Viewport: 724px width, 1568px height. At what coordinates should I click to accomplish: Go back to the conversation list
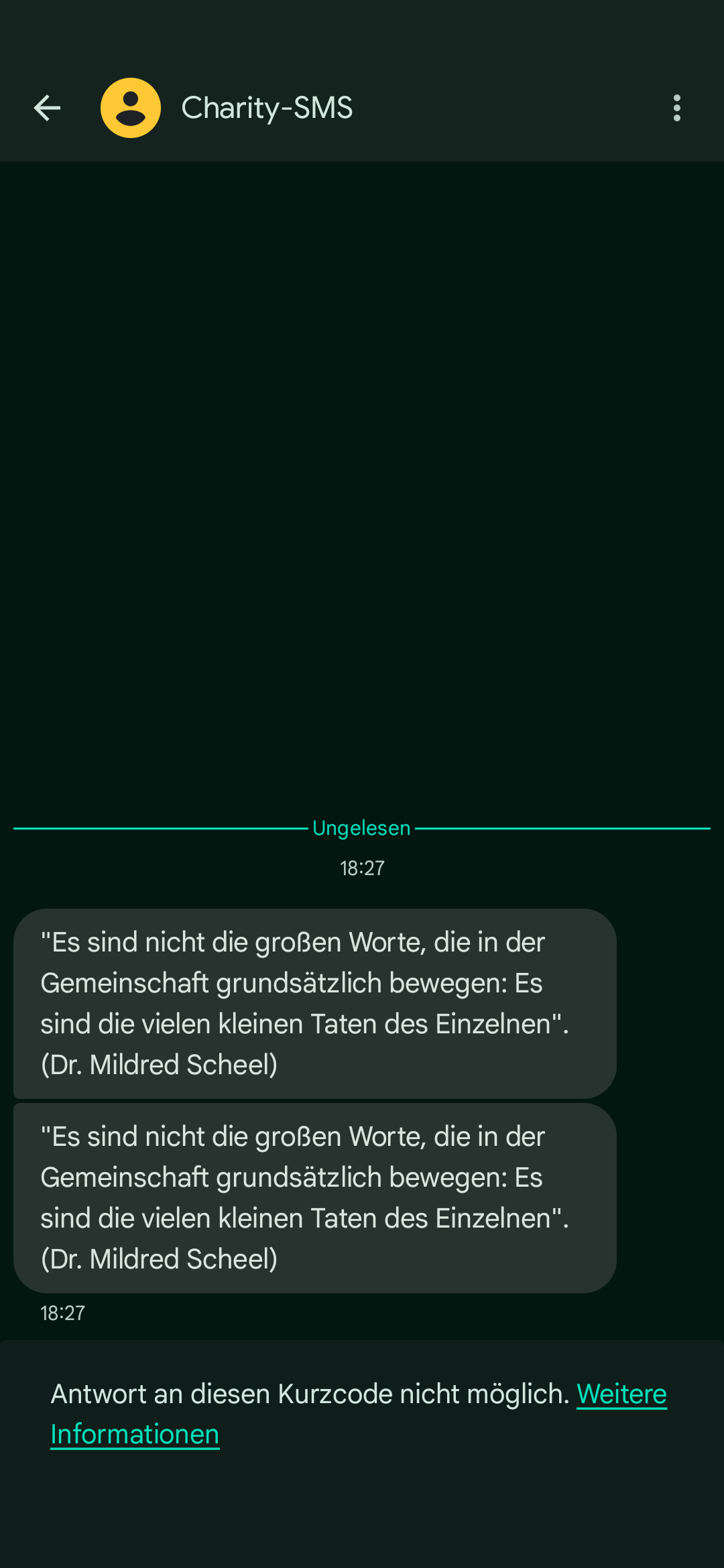(x=47, y=108)
